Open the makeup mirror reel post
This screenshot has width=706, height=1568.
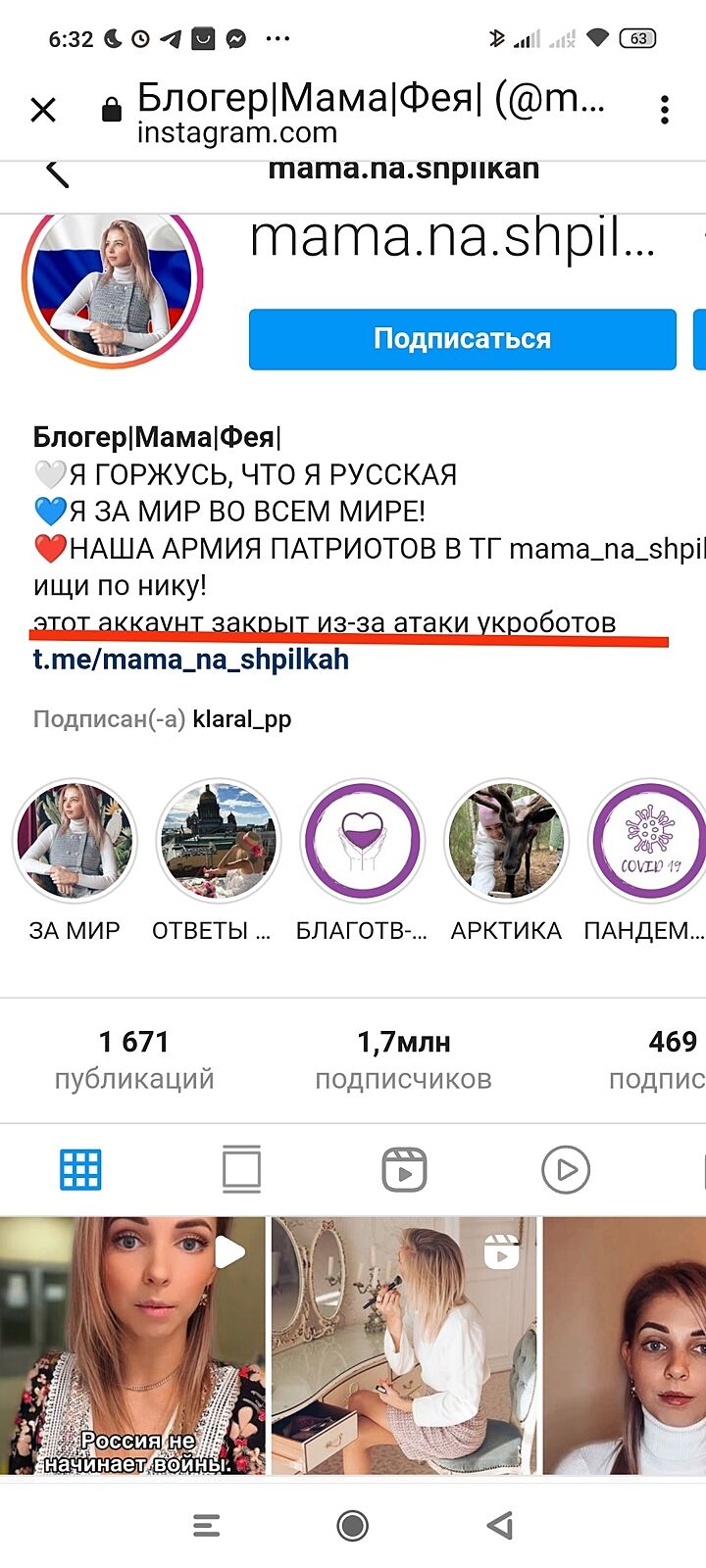coord(404,1346)
